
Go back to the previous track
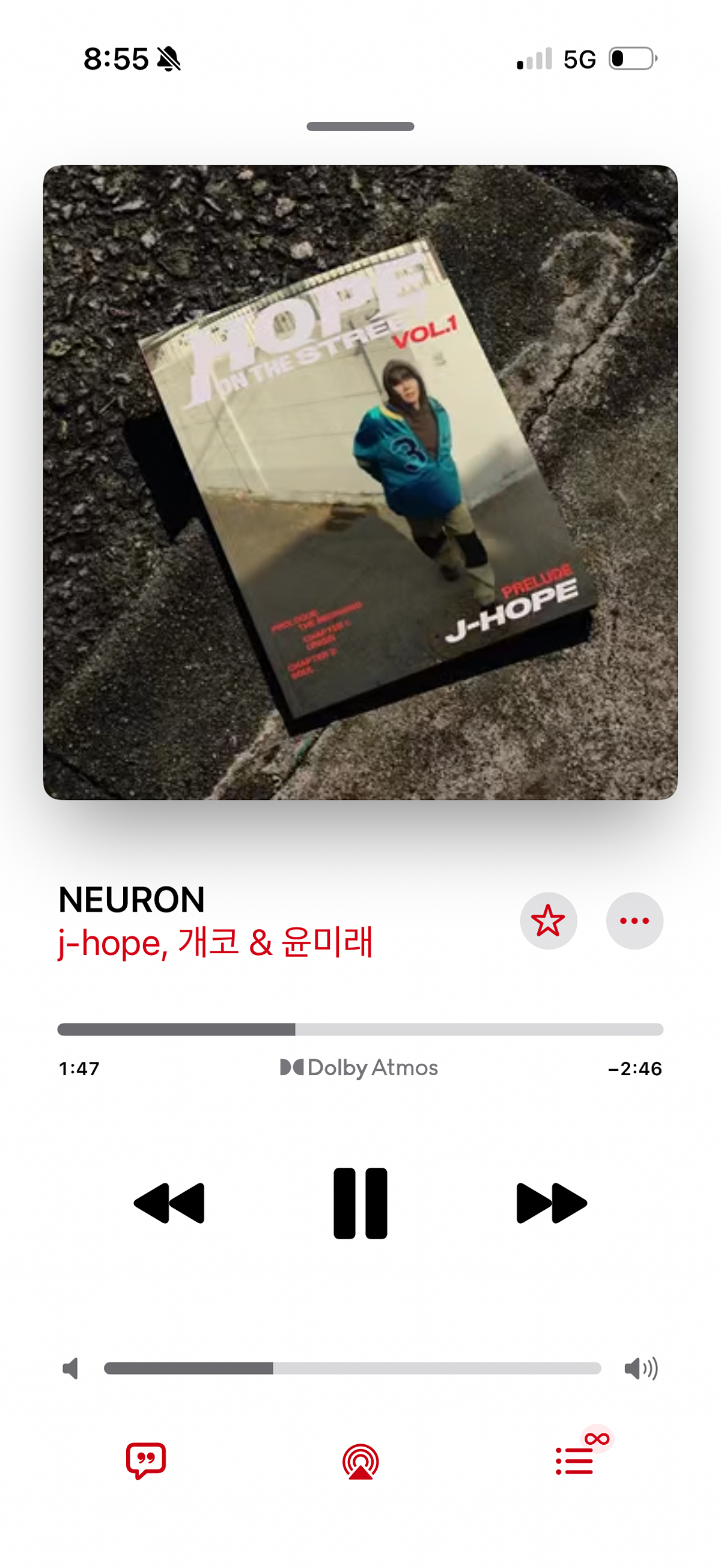(169, 1203)
